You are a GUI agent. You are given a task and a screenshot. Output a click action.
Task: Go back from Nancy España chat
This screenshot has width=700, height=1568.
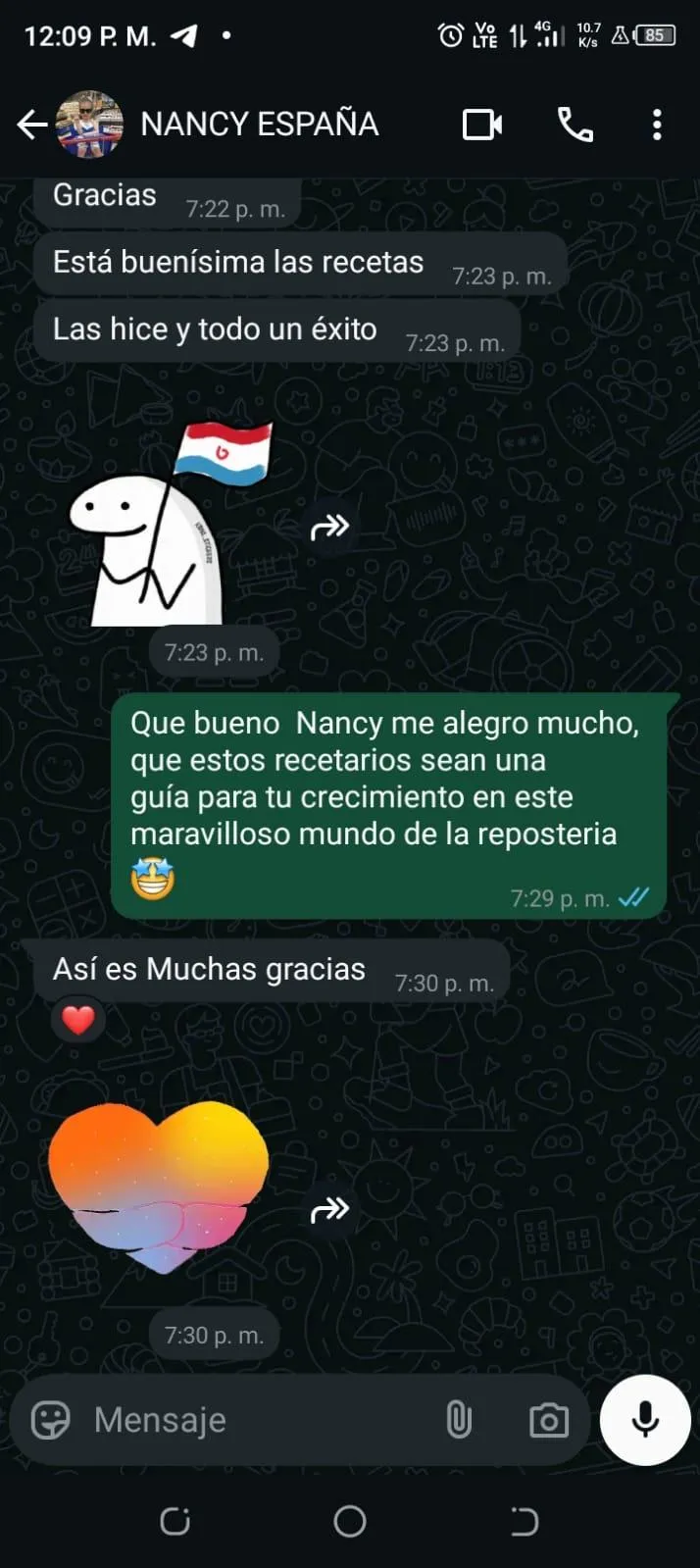(x=31, y=125)
